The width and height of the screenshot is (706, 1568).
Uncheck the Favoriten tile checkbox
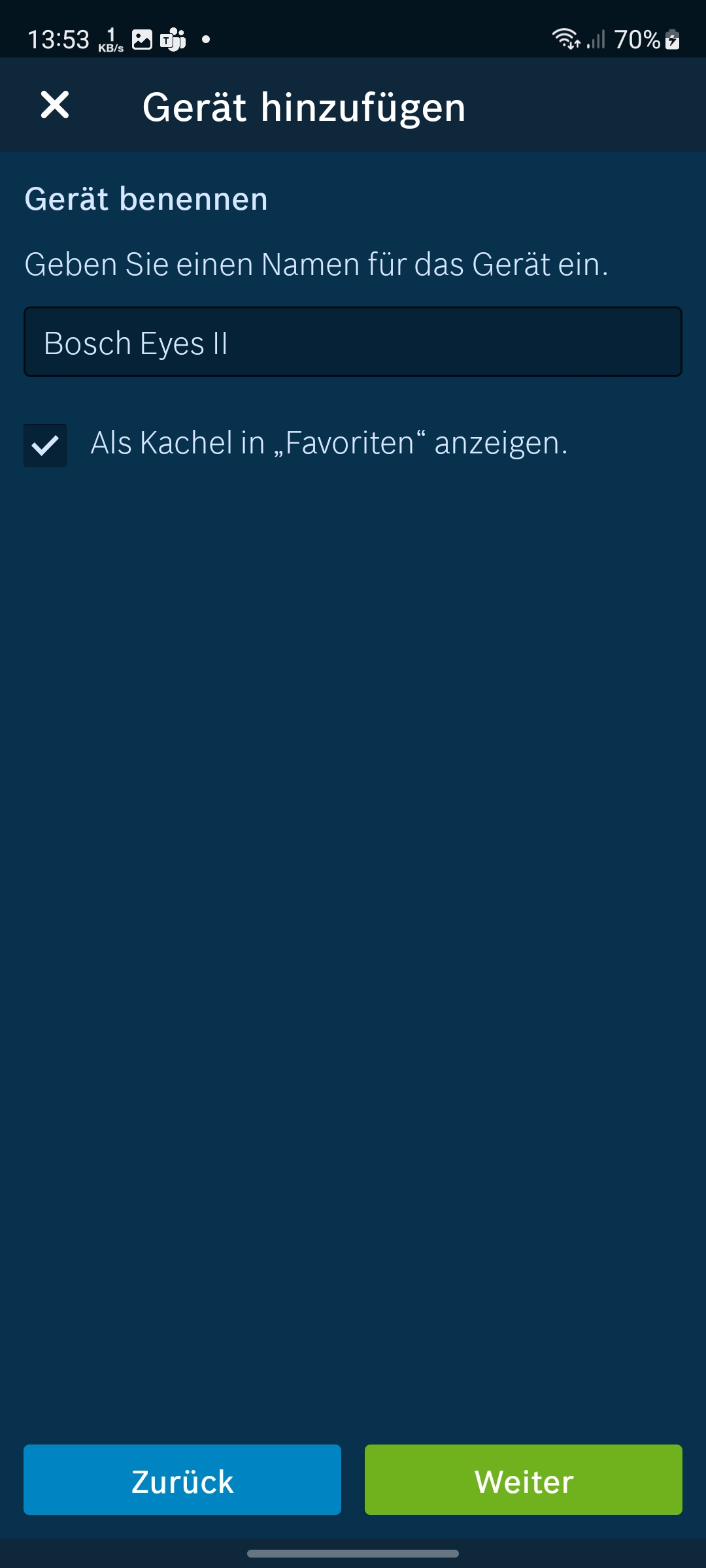coord(45,446)
